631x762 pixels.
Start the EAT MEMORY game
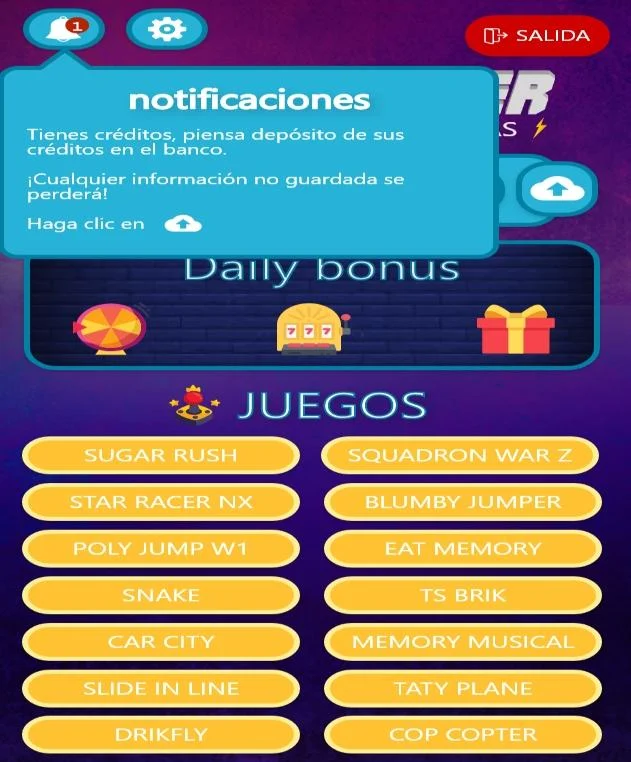click(x=462, y=548)
